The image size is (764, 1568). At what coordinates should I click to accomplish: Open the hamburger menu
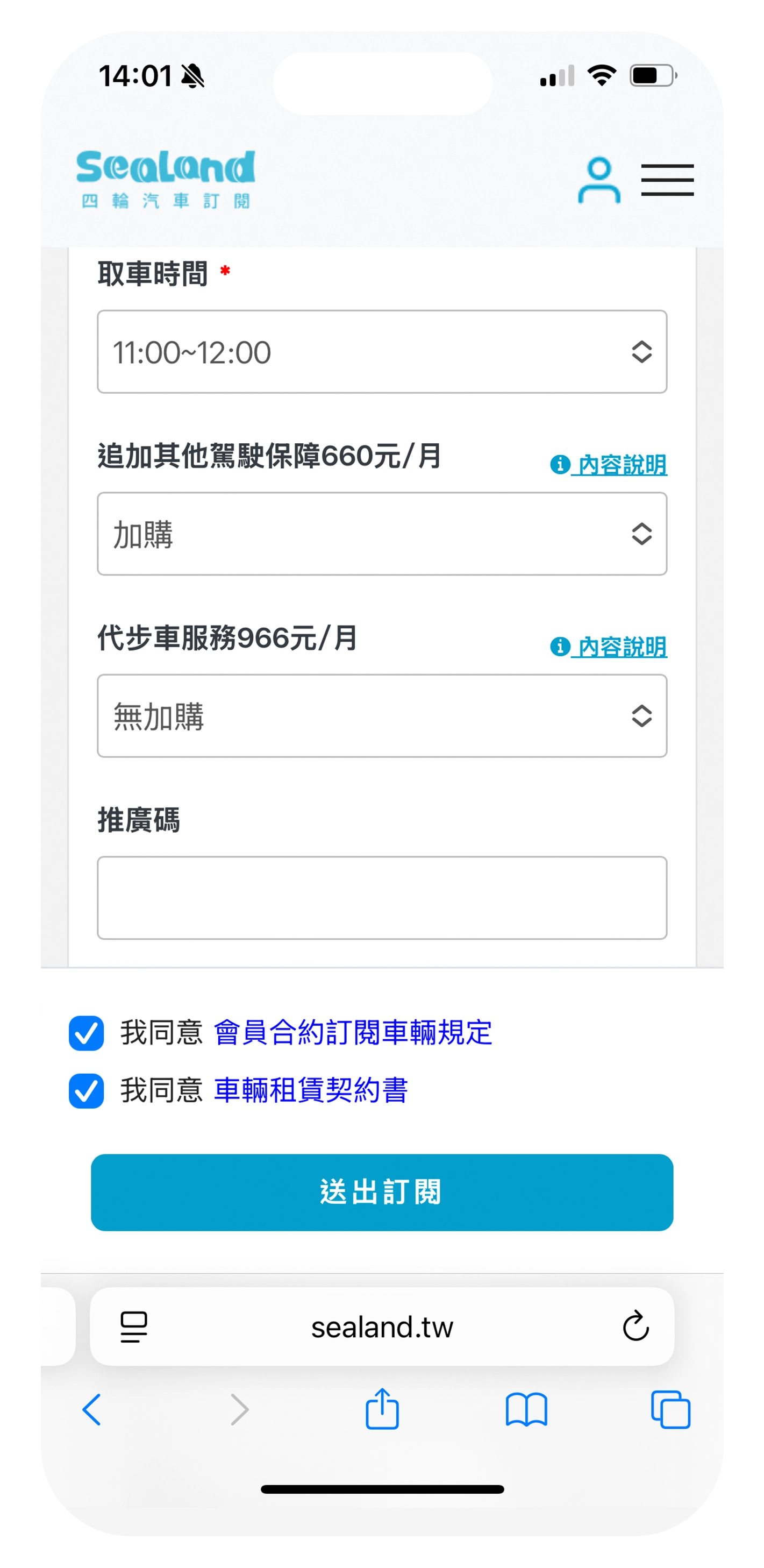[x=667, y=180]
